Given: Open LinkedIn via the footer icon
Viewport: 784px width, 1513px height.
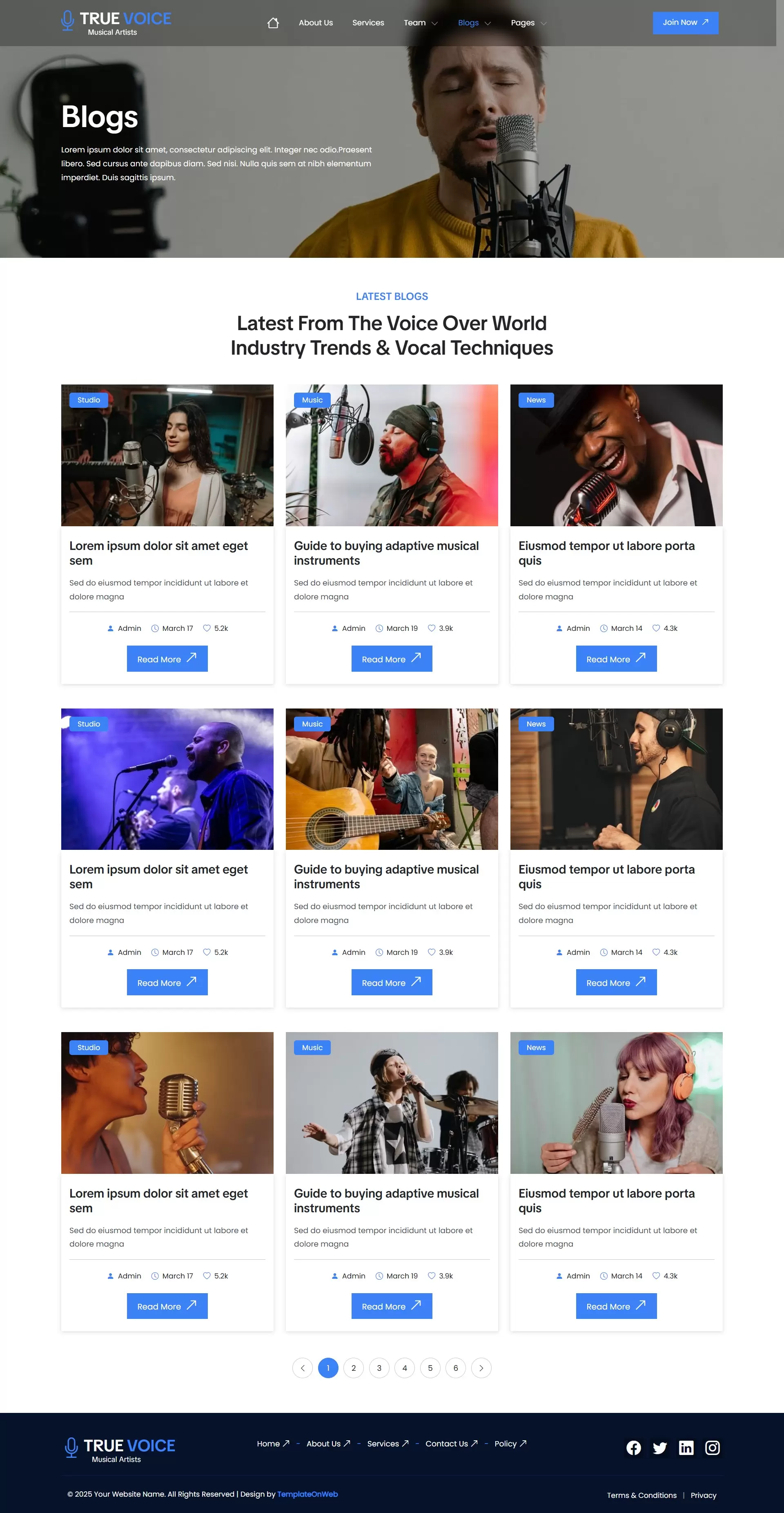Looking at the screenshot, I should pyautogui.click(x=686, y=1448).
